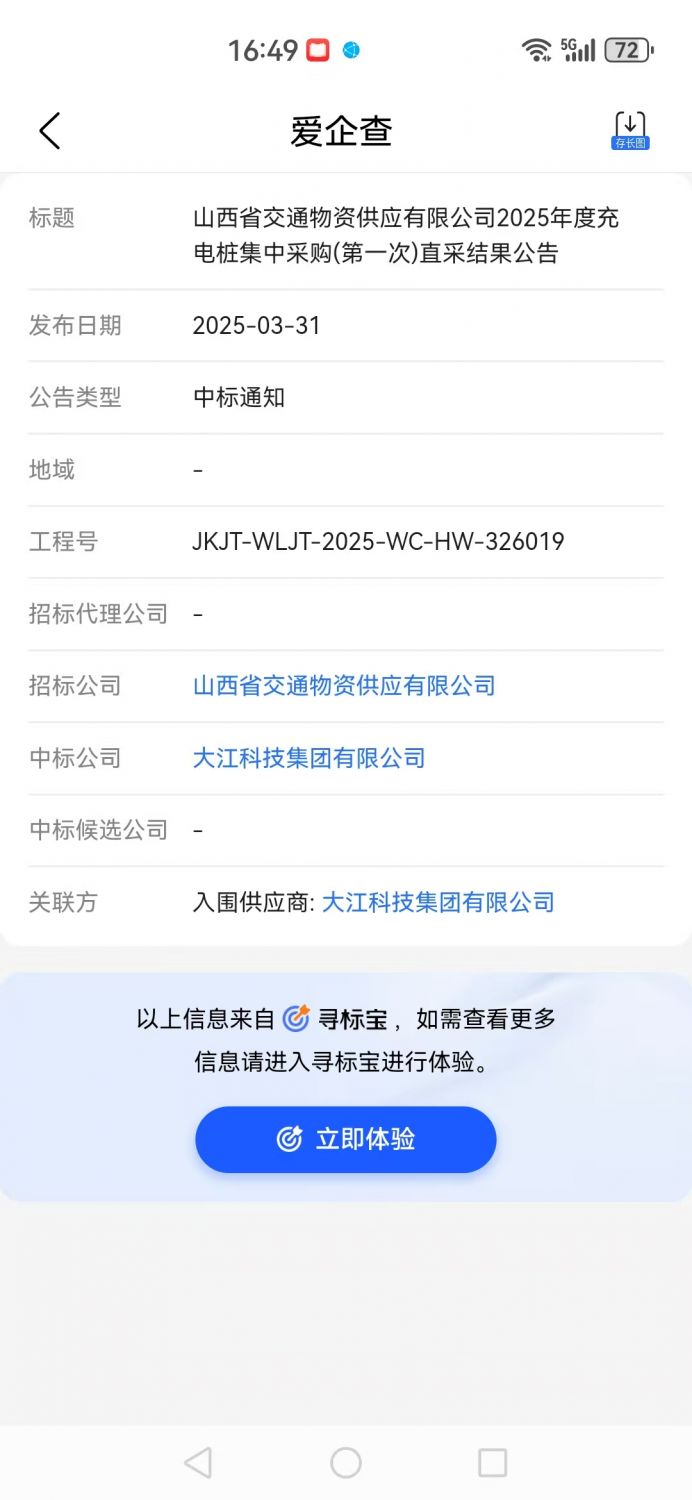Go to the home screen
This screenshot has width=692, height=1500.
click(x=346, y=1463)
